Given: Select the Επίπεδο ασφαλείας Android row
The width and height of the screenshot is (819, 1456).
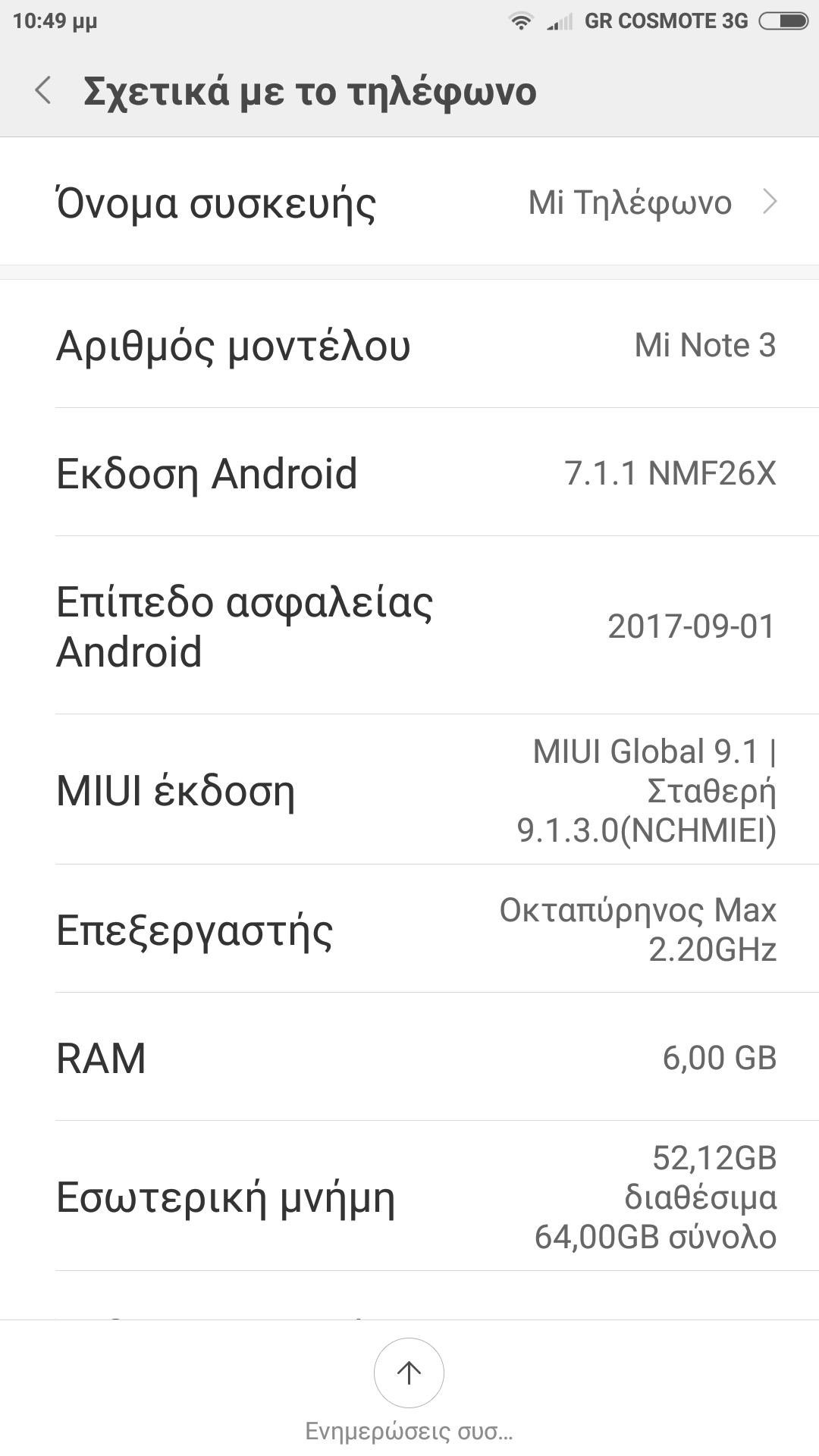Looking at the screenshot, I should [x=409, y=626].
